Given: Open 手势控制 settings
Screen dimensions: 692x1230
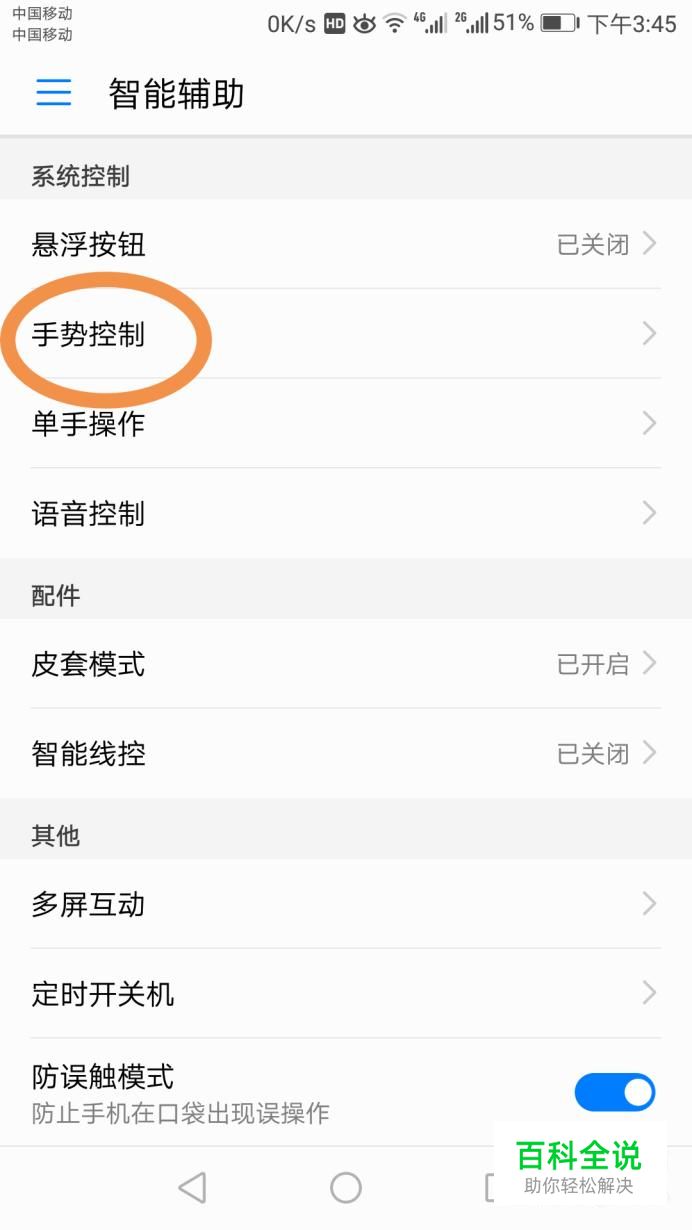Looking at the screenshot, I should pos(346,334).
